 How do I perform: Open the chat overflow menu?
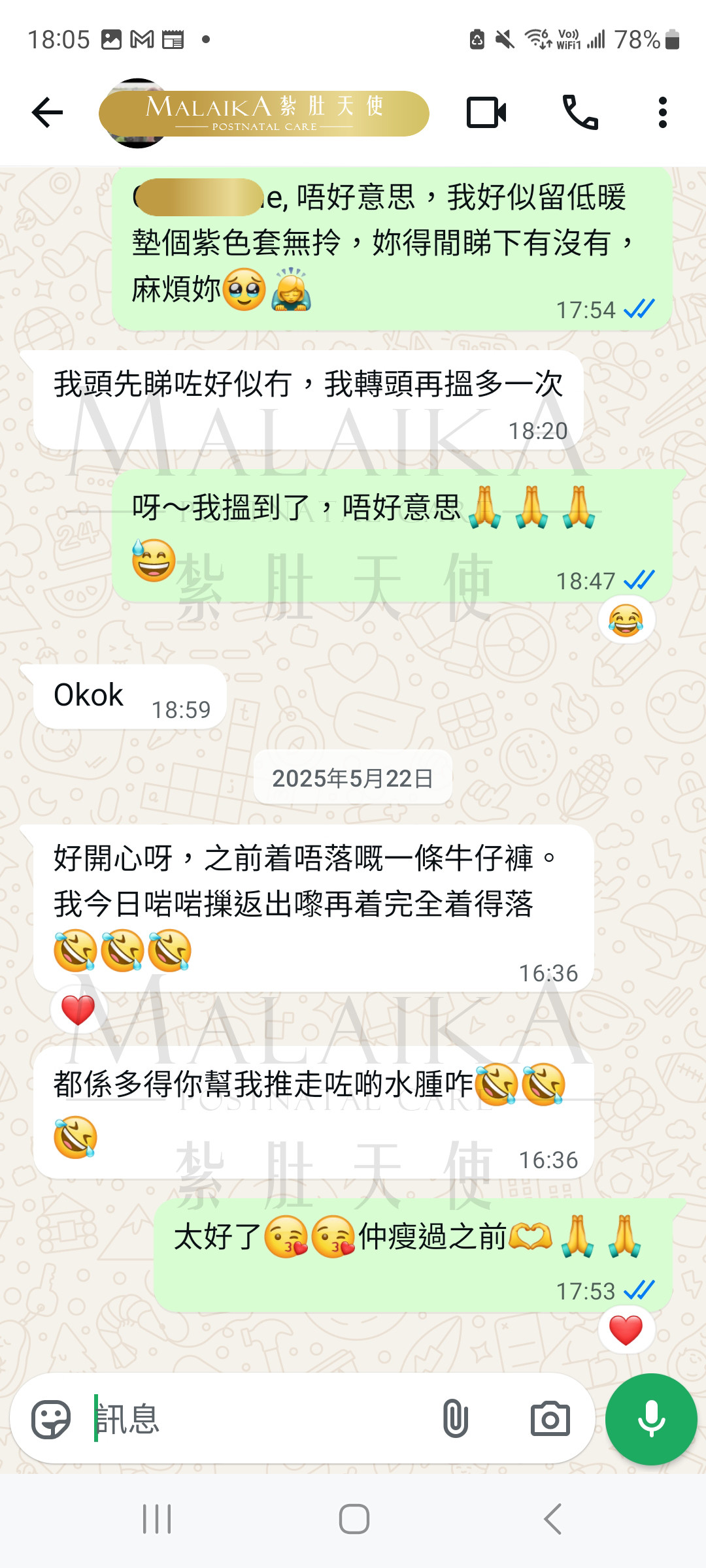tap(662, 112)
